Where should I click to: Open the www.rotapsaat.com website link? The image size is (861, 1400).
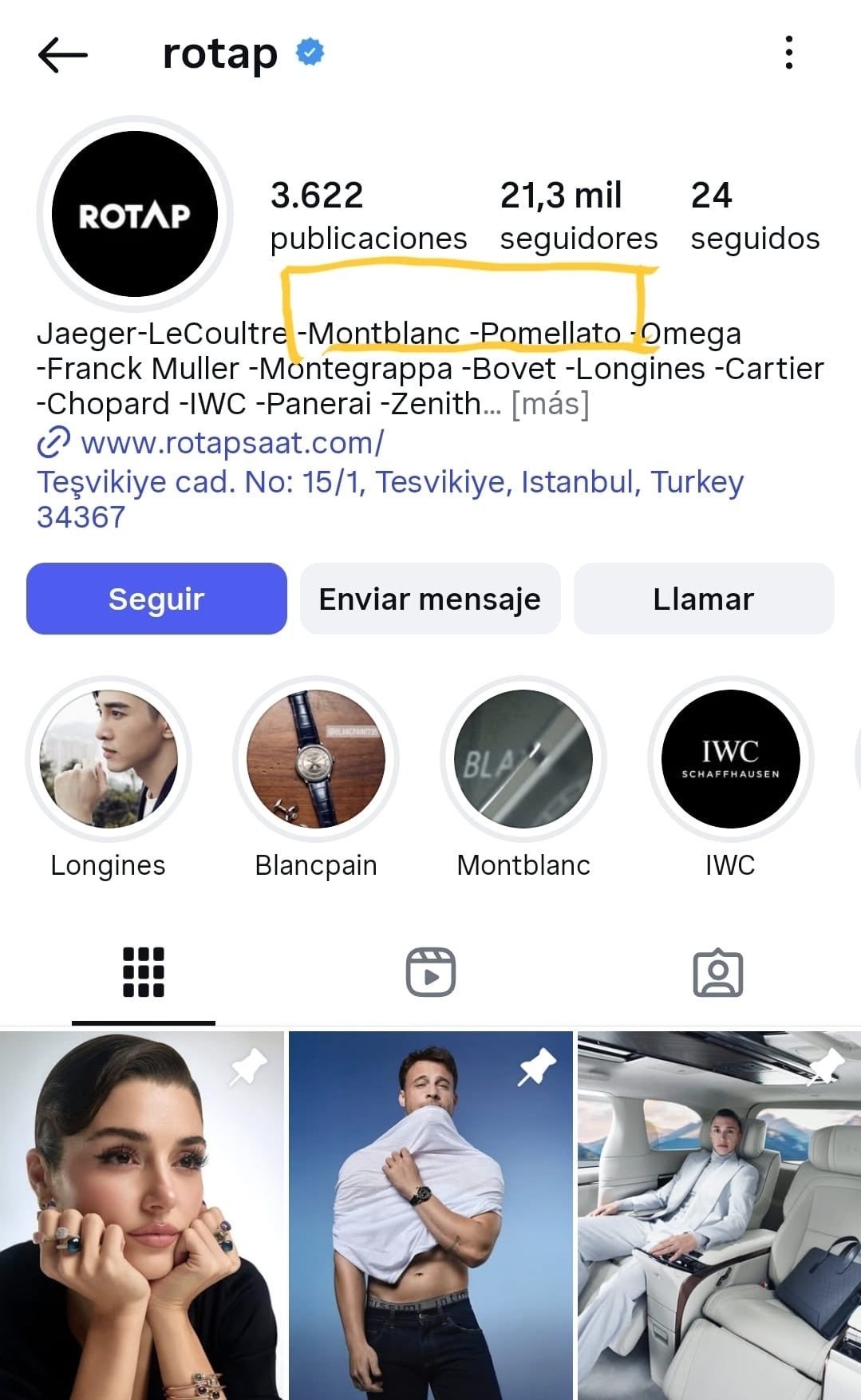(231, 442)
